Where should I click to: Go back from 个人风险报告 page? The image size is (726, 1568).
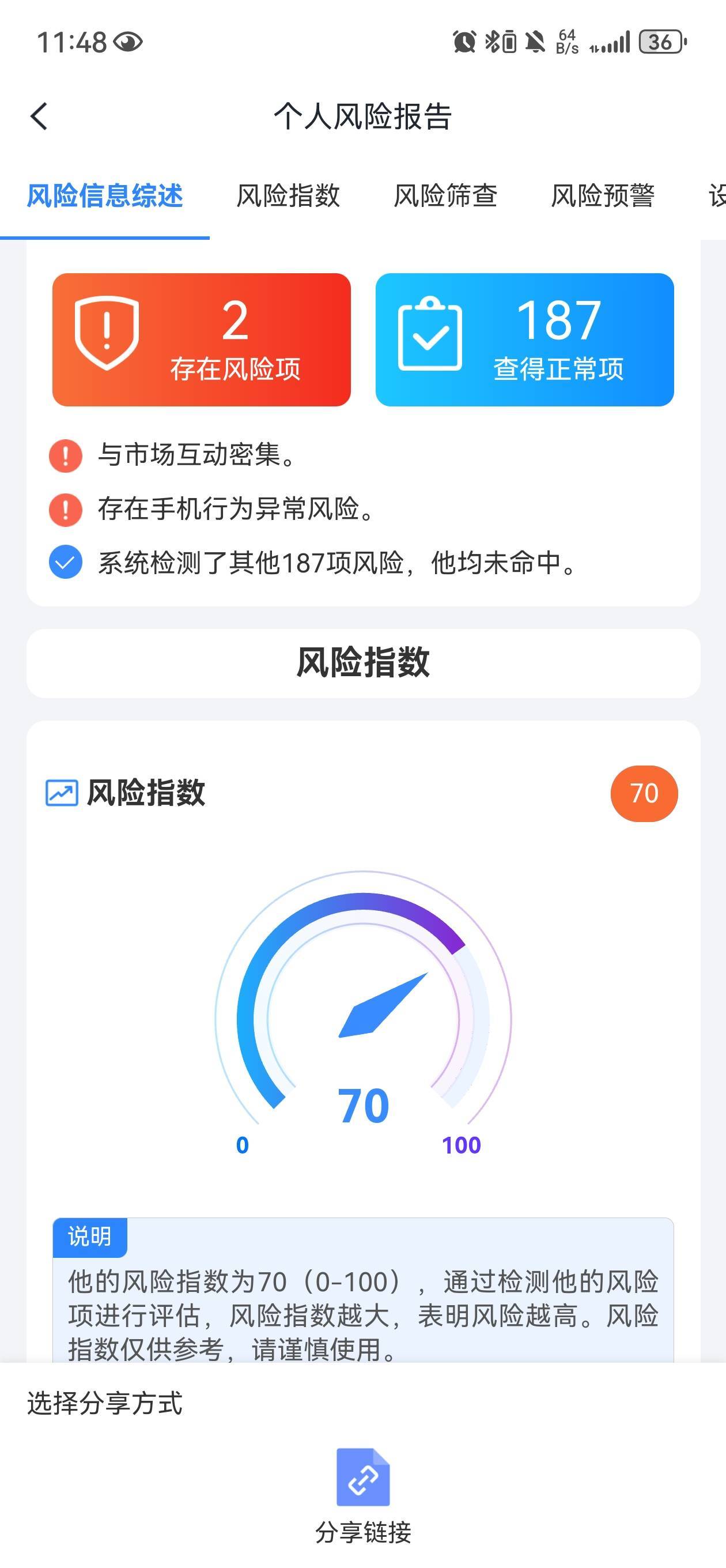point(39,116)
